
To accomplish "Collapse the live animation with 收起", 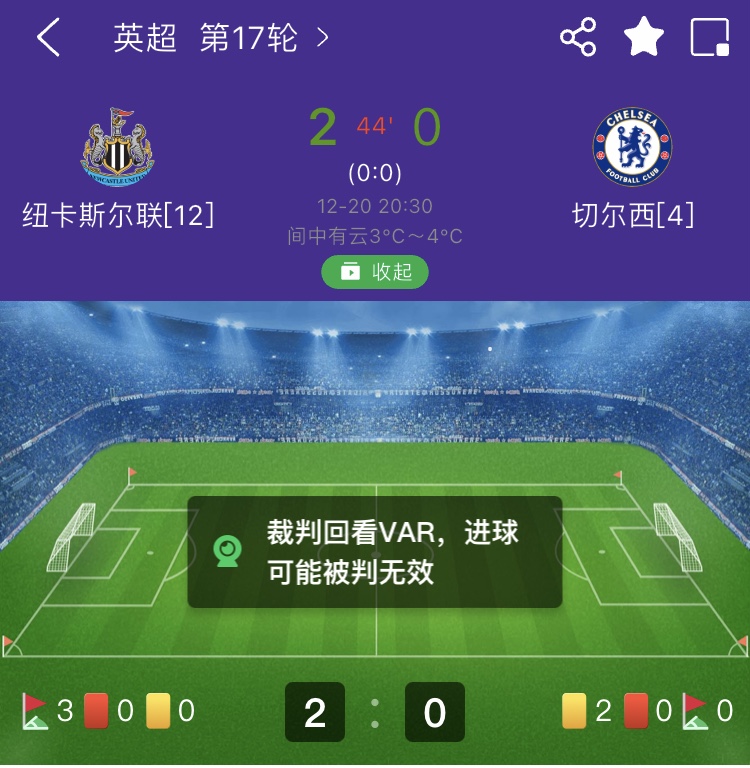I will 374,272.
